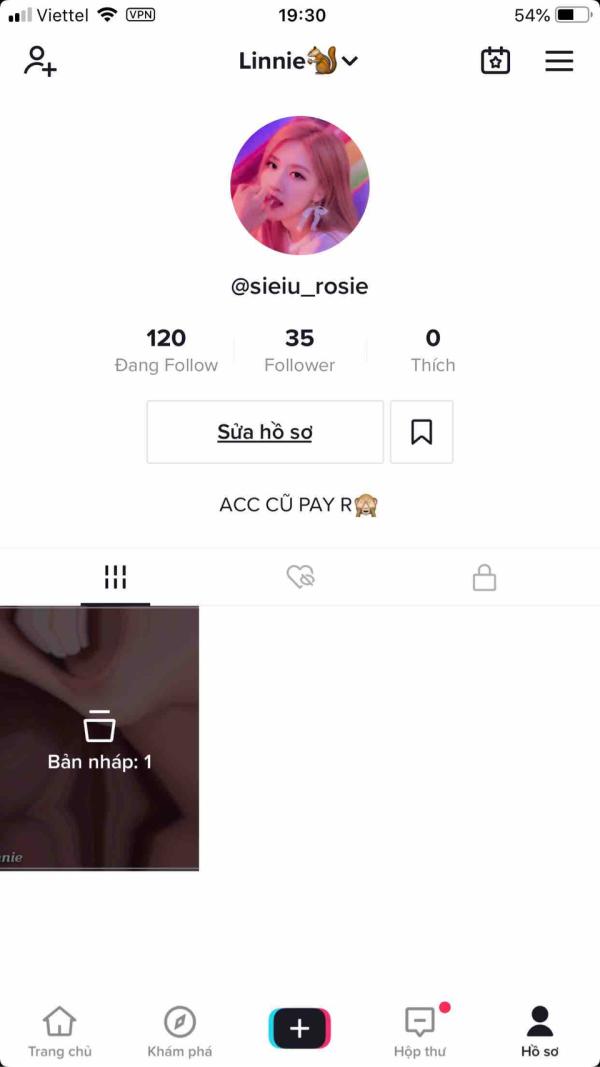
Task: Switch to the hidden liked videos tab
Action: click(300, 578)
